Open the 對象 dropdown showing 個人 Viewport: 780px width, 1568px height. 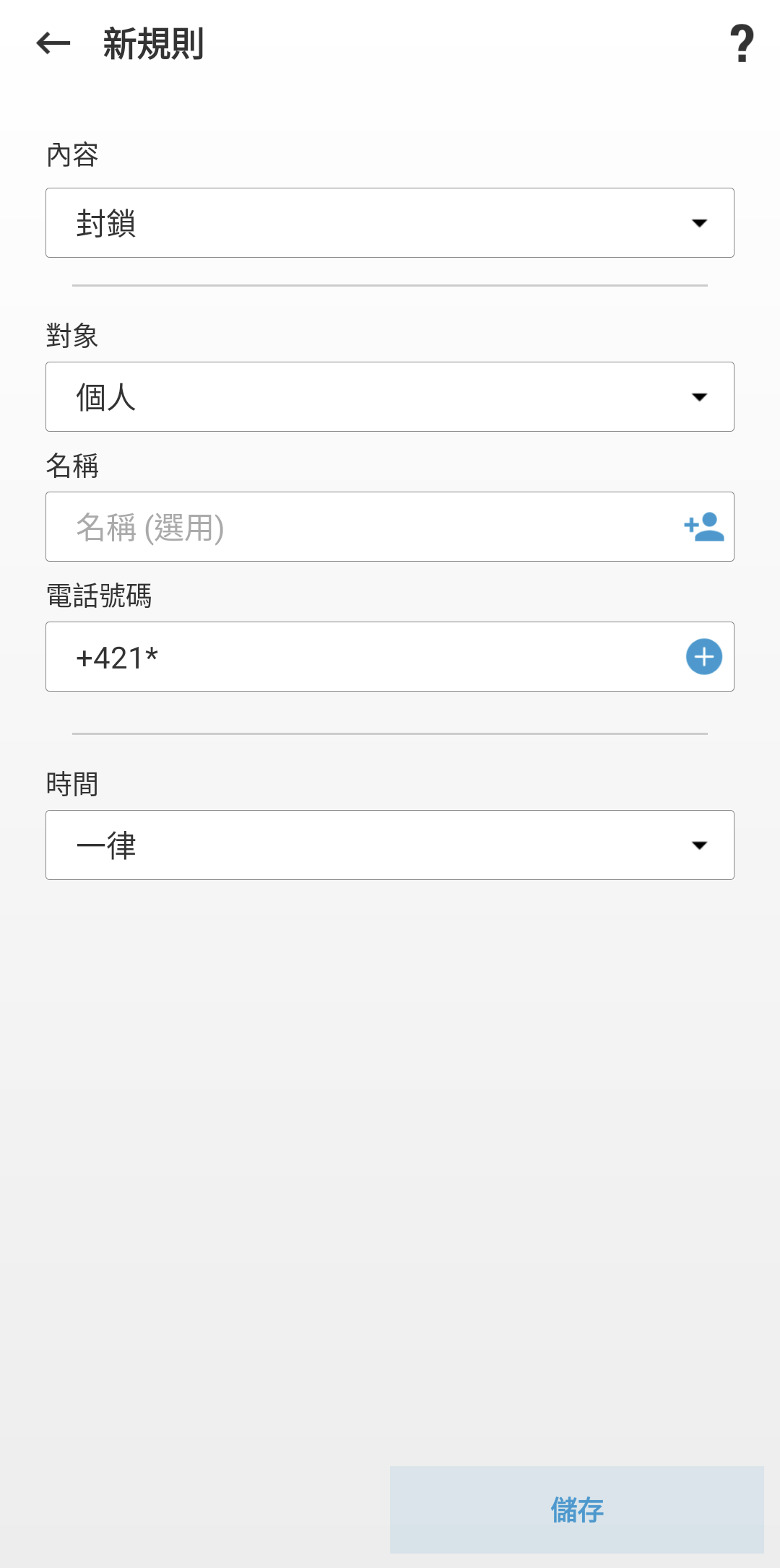point(389,396)
